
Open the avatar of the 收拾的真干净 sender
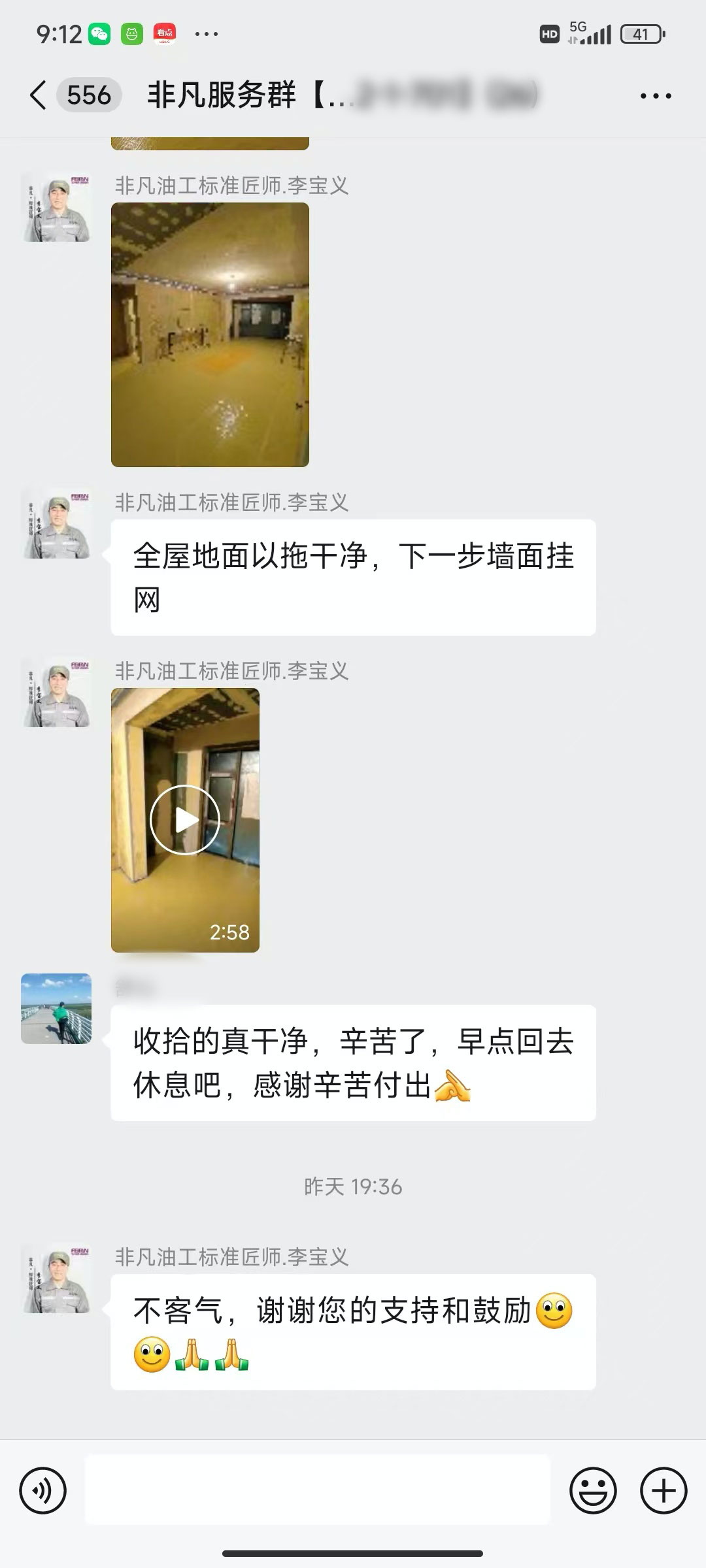[x=56, y=1008]
